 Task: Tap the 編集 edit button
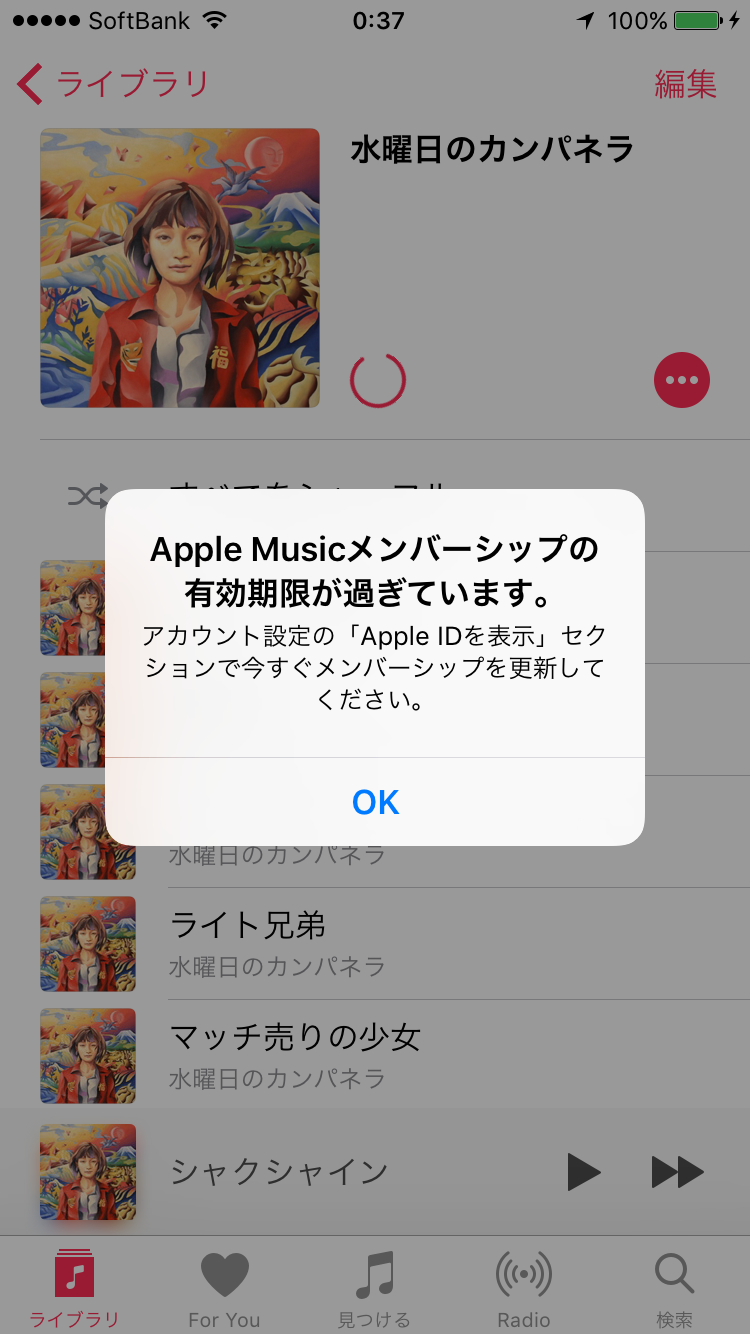point(685,84)
